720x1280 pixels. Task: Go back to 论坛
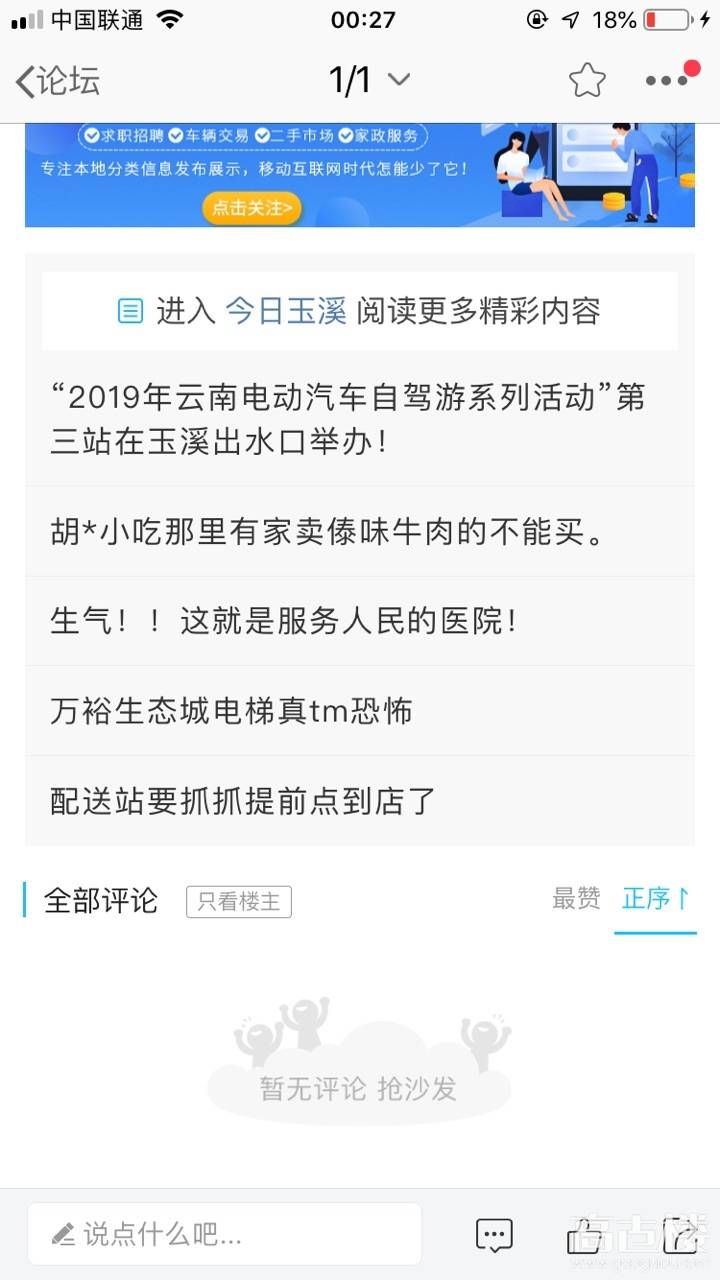point(58,81)
